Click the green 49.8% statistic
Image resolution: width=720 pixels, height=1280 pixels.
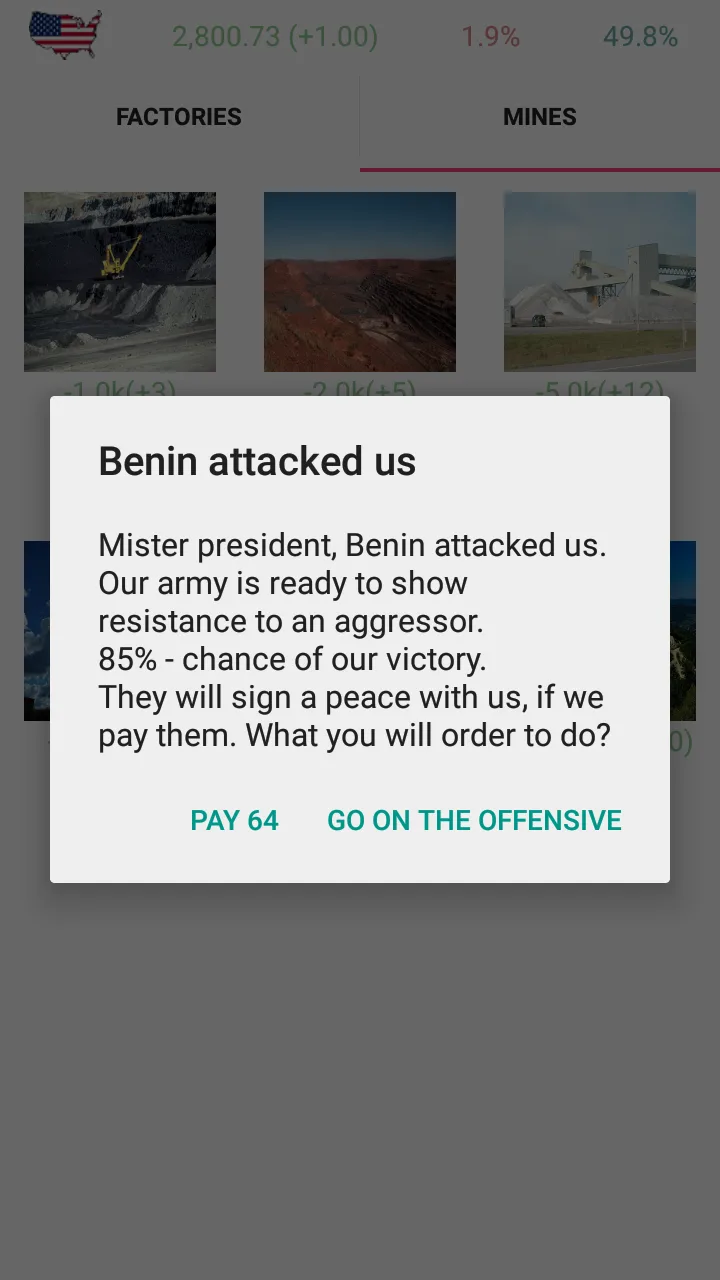[x=640, y=37]
